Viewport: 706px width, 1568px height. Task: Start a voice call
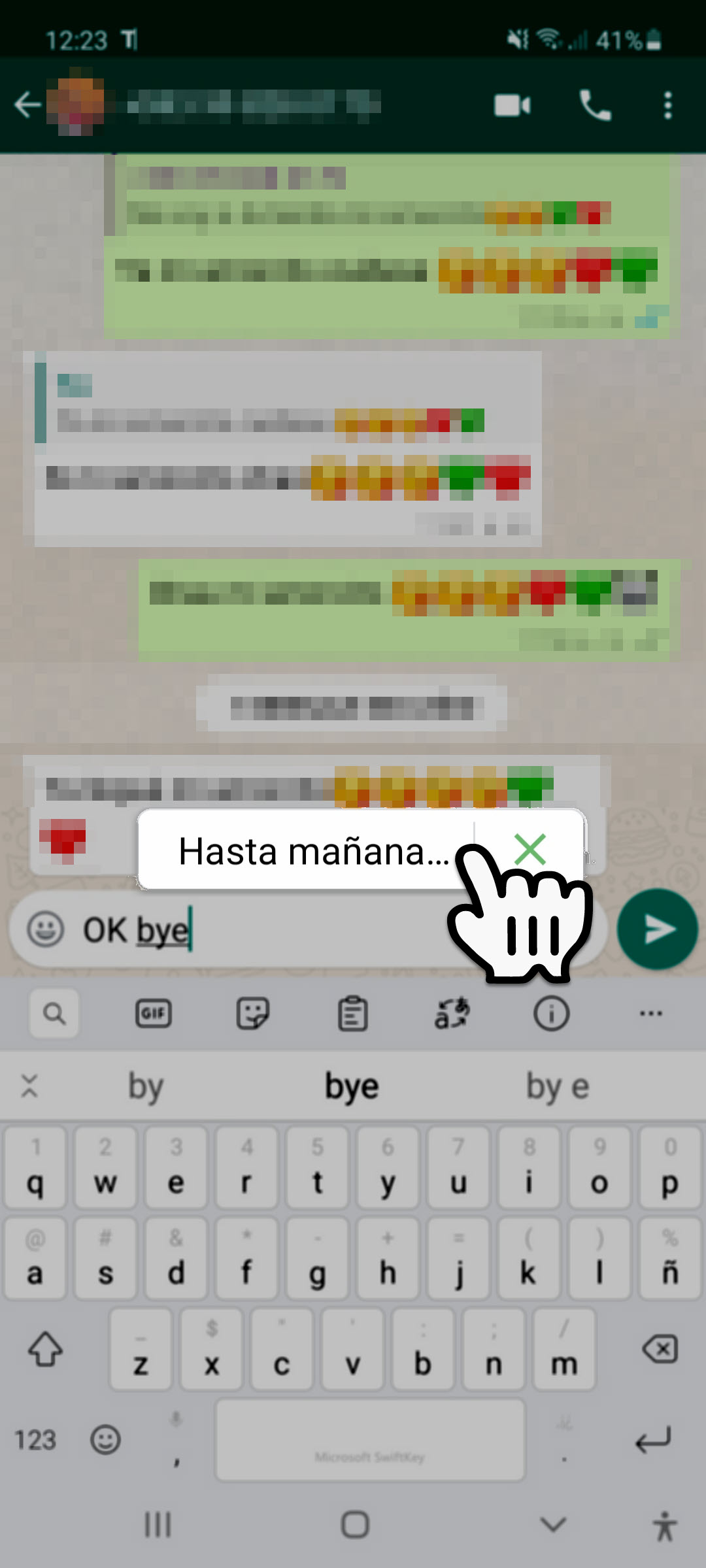(x=595, y=105)
